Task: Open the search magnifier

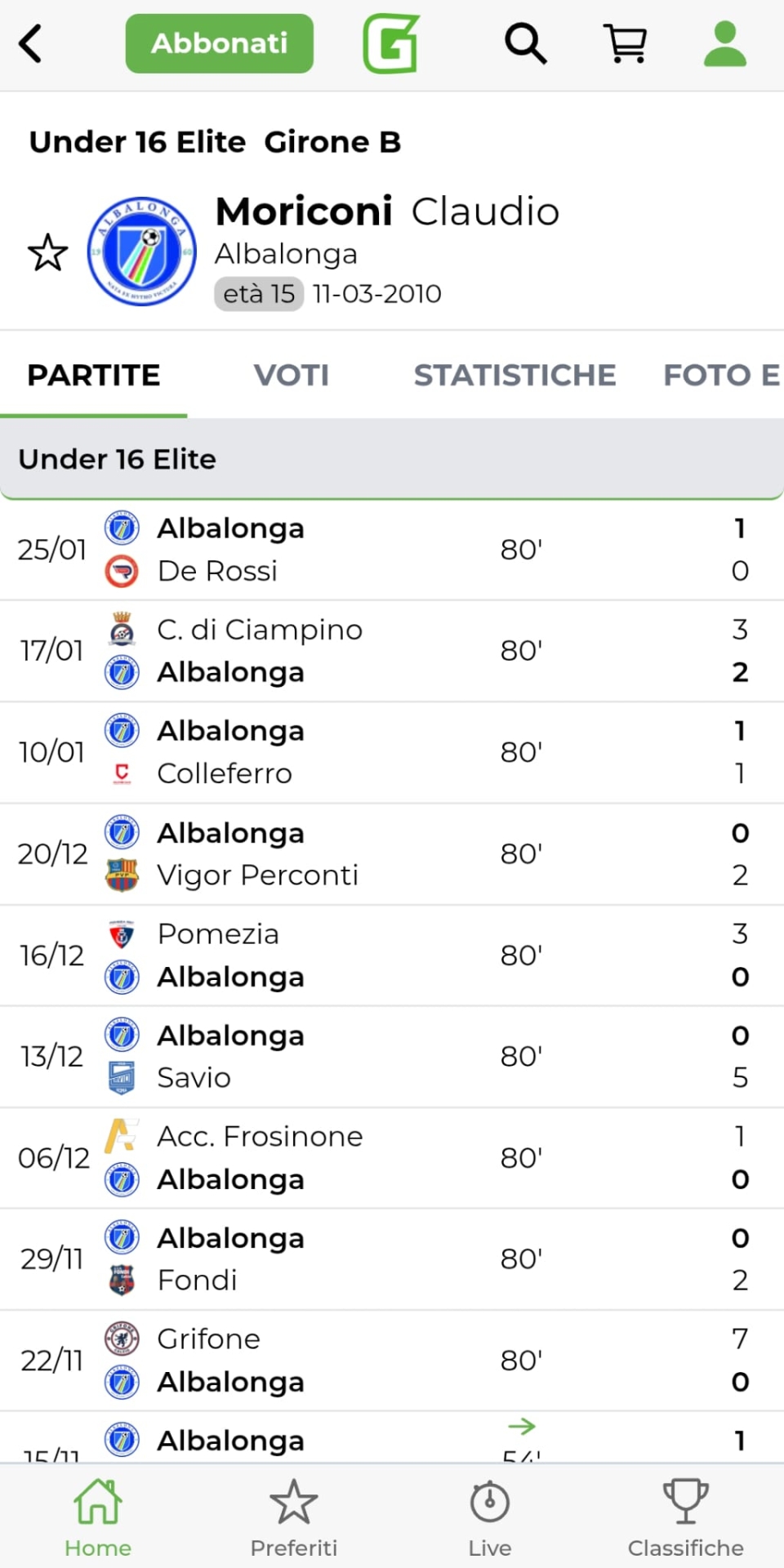Action: pos(525,43)
